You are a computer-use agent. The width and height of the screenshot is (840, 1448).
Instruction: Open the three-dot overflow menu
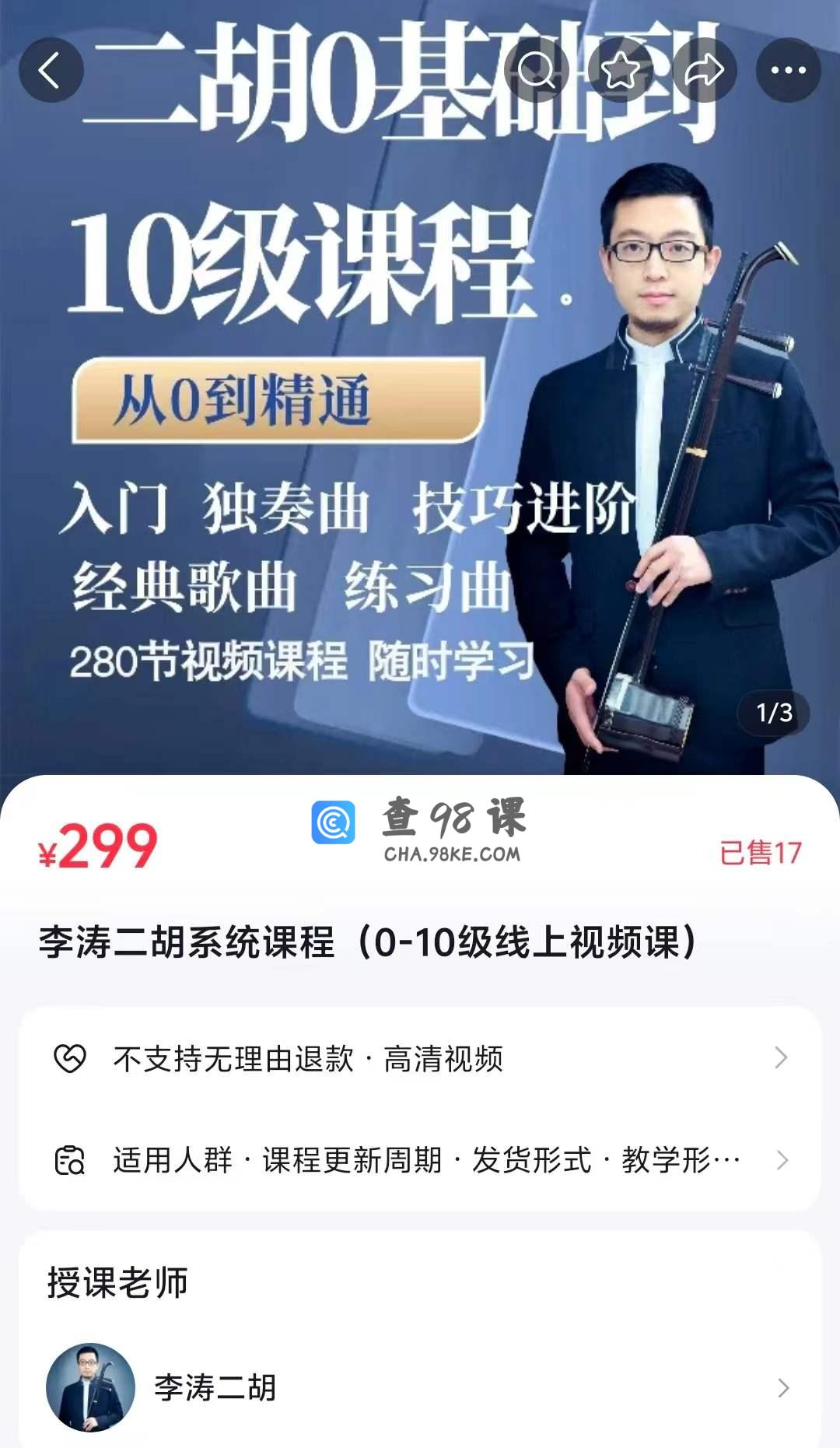click(788, 71)
